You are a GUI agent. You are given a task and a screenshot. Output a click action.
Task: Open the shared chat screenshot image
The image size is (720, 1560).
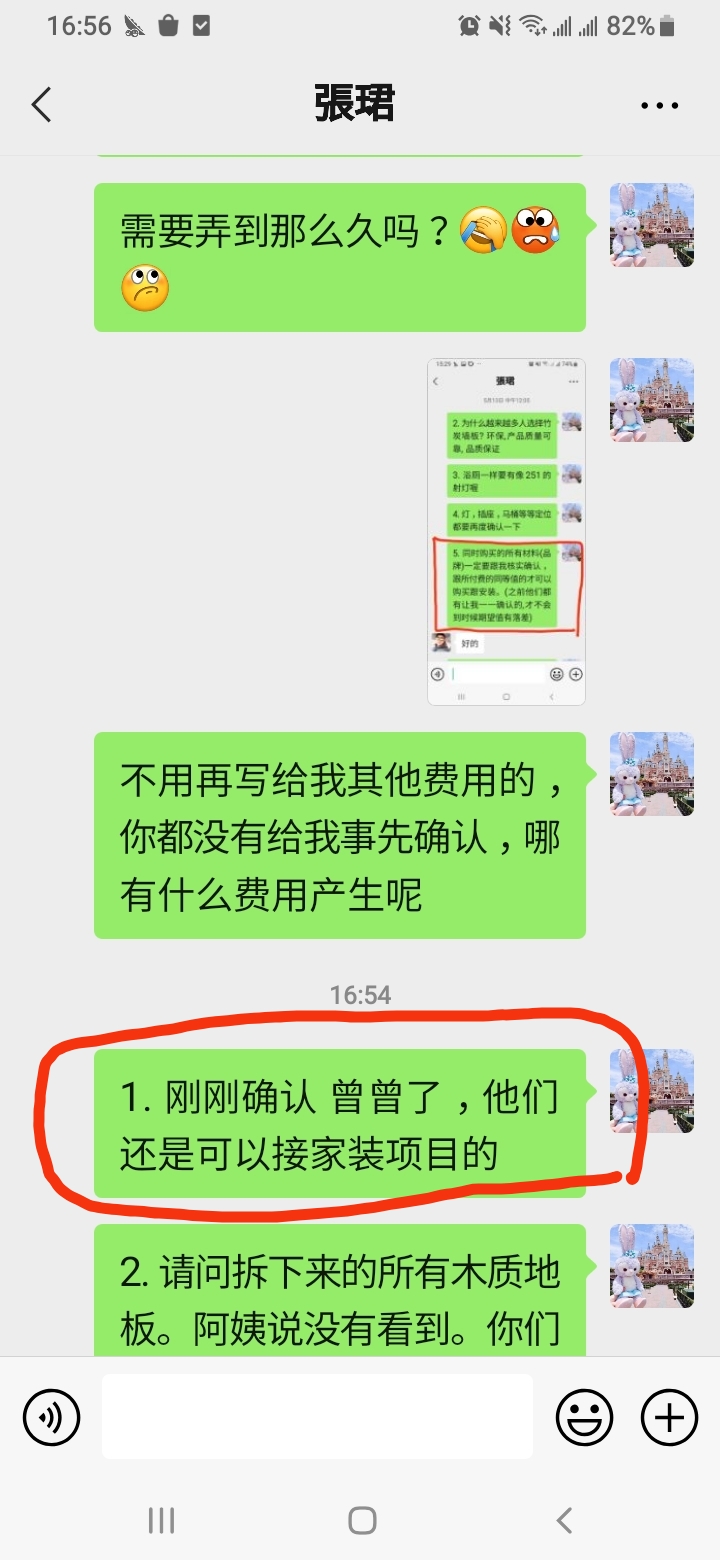(x=506, y=531)
